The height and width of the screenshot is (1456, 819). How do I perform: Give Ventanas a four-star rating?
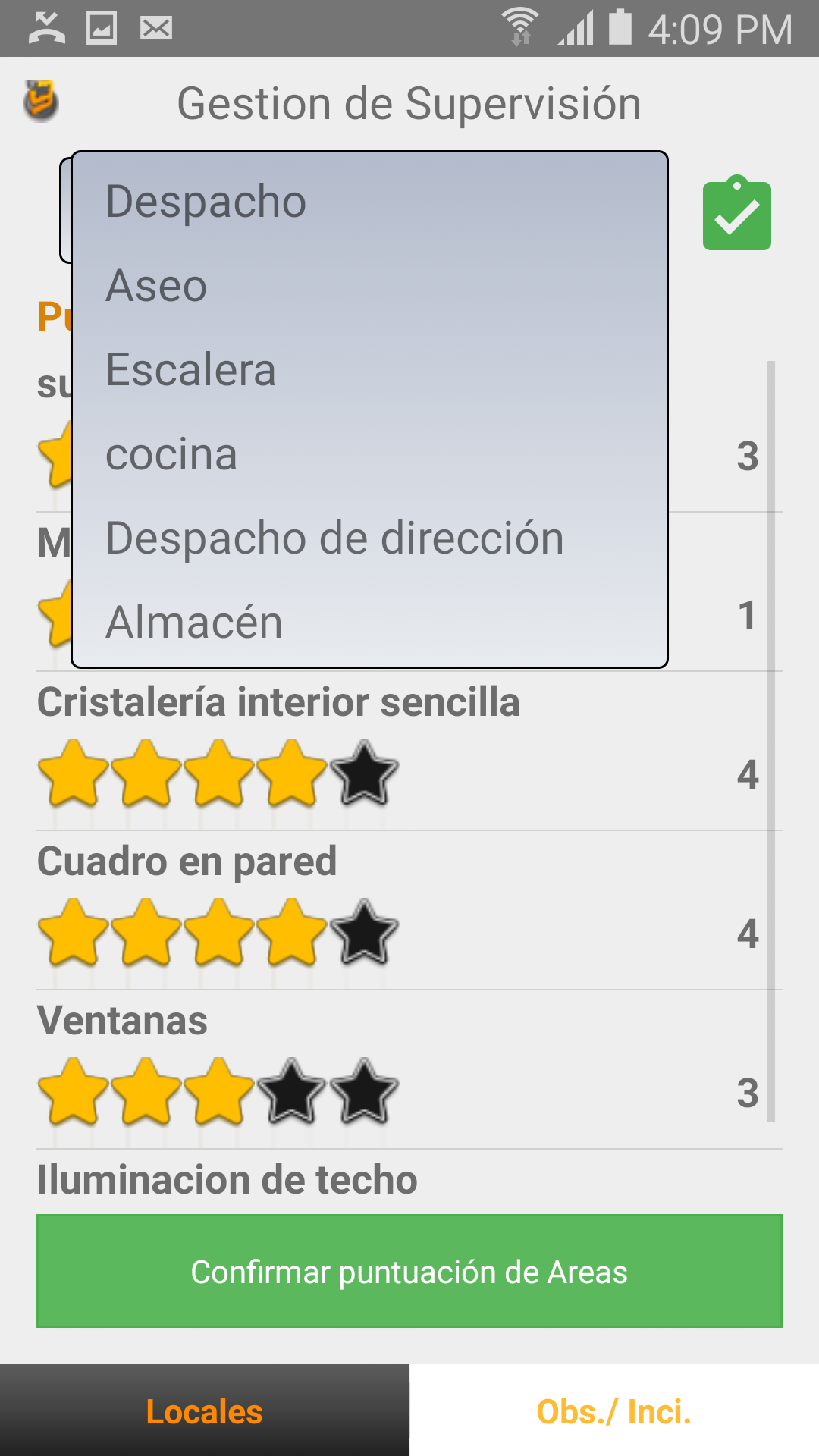[292, 1092]
